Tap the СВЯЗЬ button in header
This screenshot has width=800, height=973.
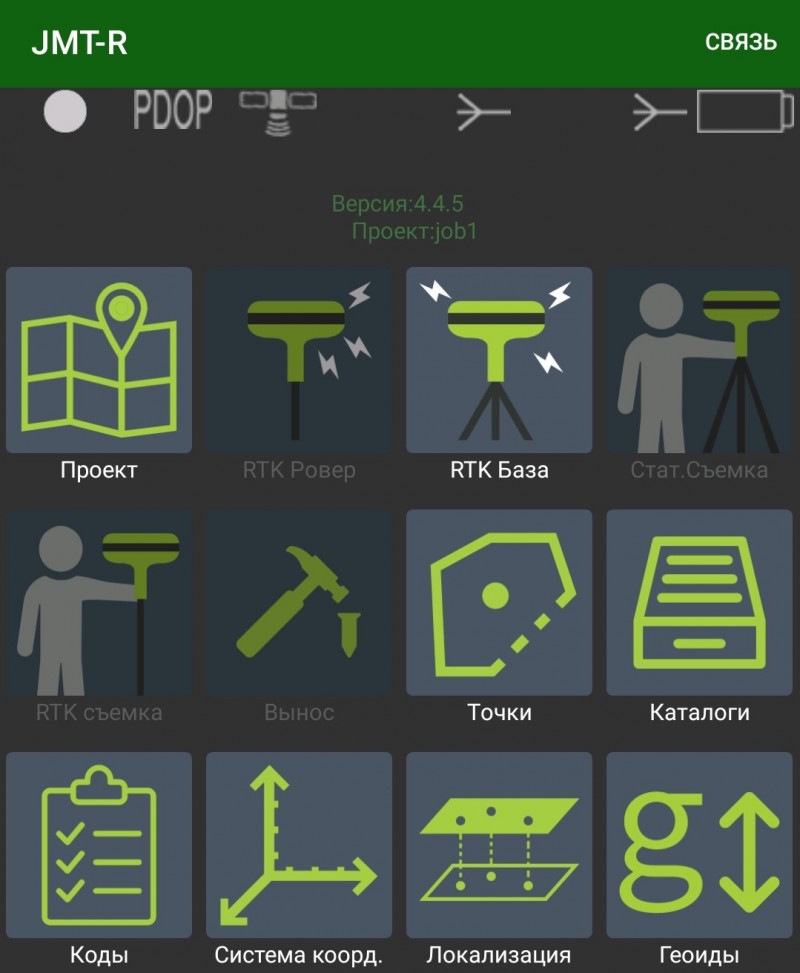[x=740, y=42]
